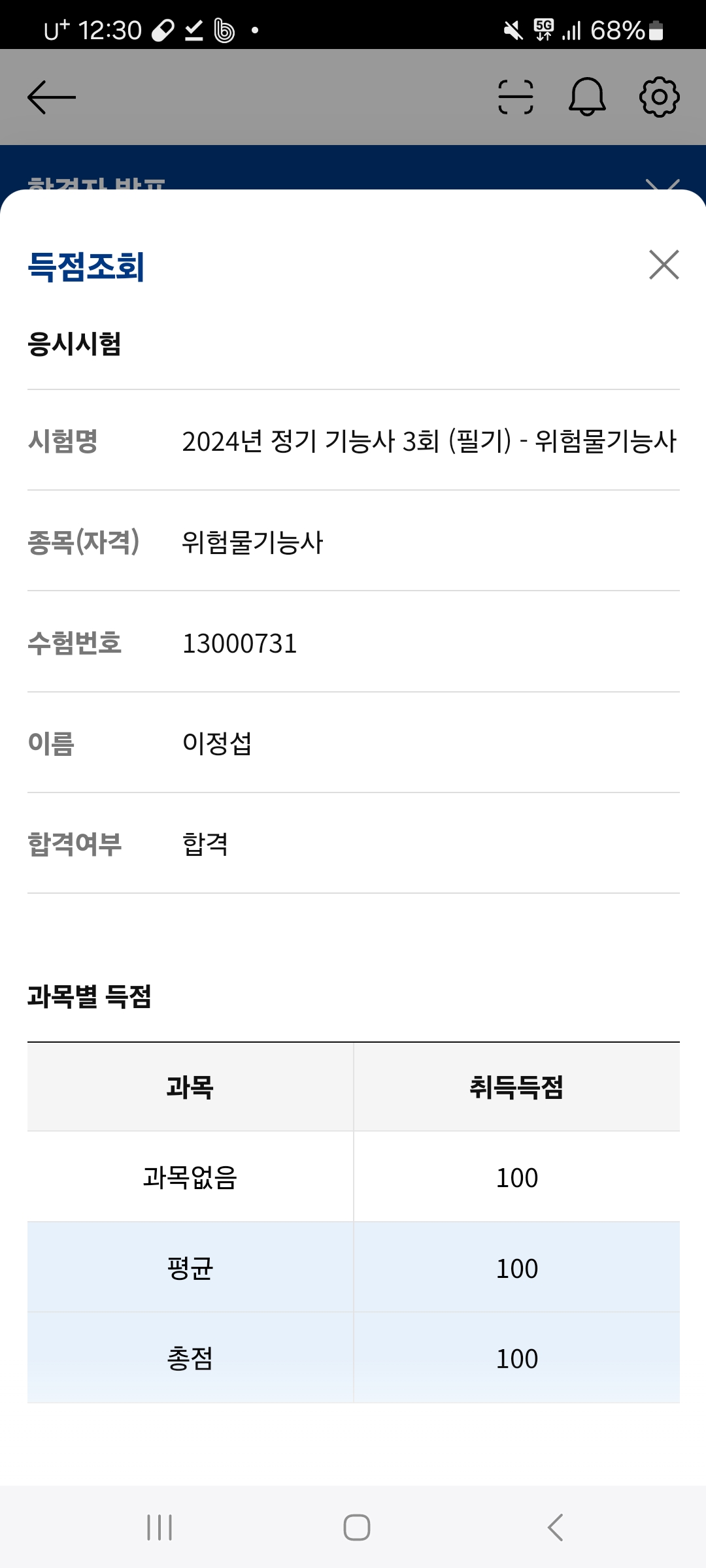Viewport: 706px width, 1568px height.
Task: Close the 득점조회 score popup
Action: point(664,265)
